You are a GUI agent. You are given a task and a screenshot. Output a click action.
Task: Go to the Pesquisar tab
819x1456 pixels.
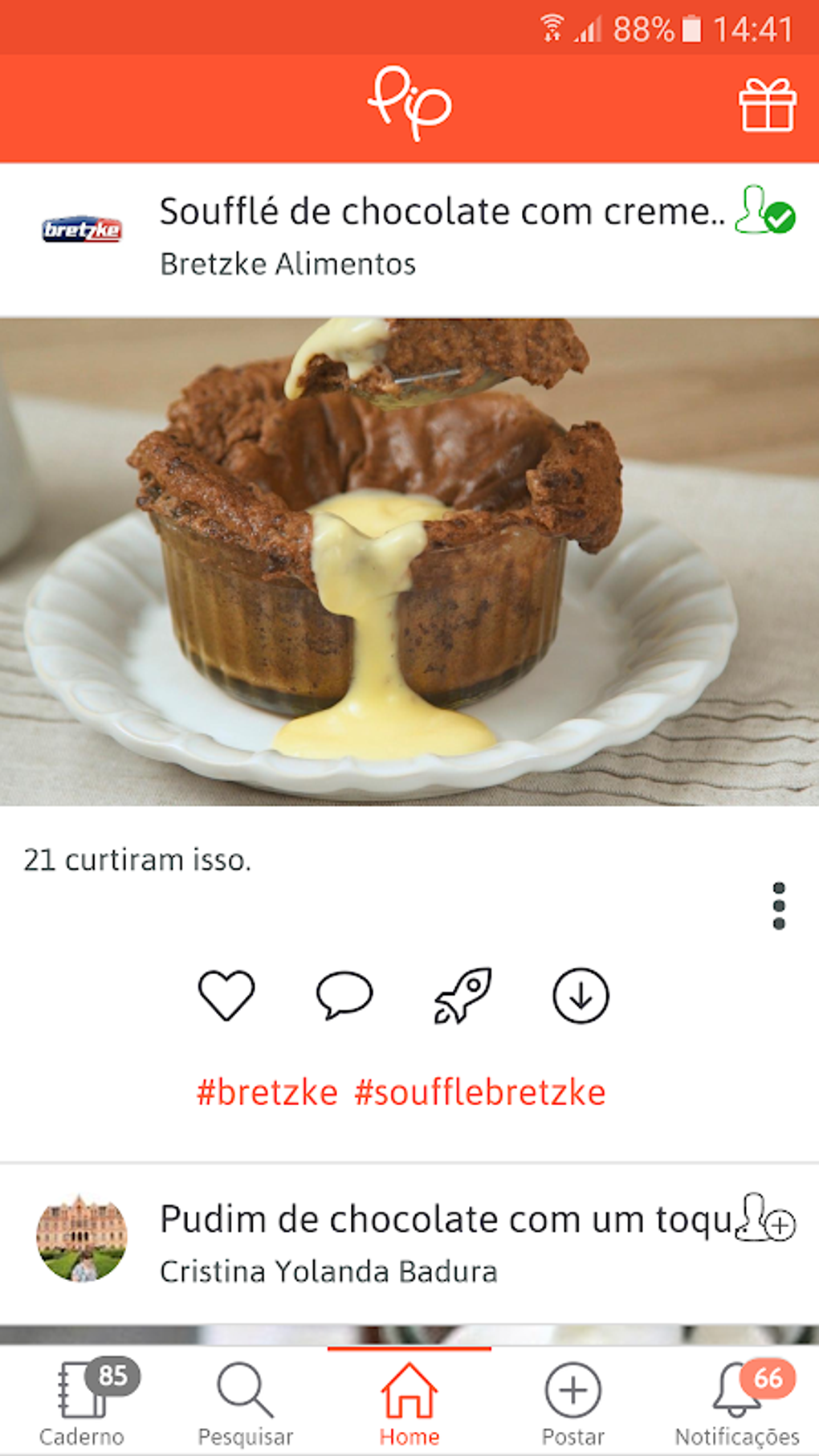click(246, 1403)
